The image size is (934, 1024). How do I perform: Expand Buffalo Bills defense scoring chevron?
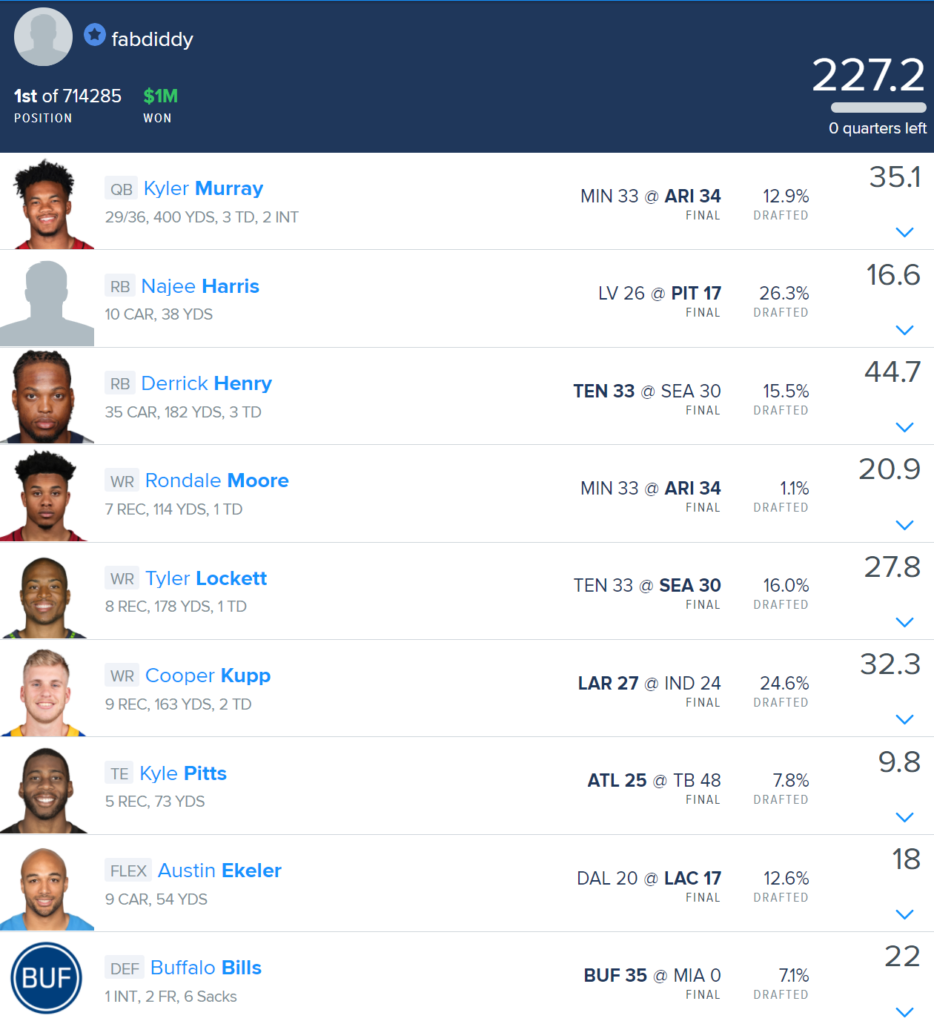[x=904, y=1011]
